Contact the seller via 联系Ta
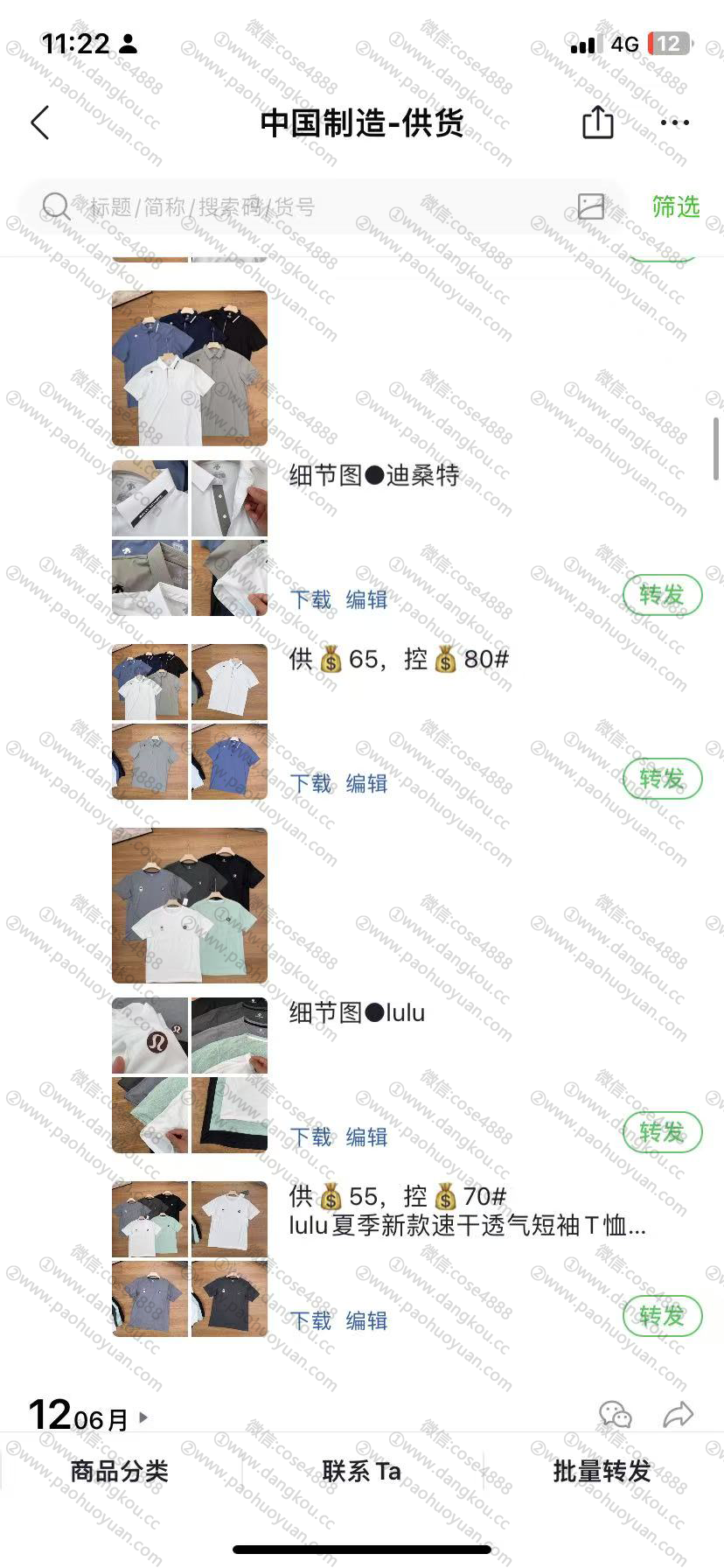Viewport: 724px width, 1568px height. pyautogui.click(x=361, y=1471)
